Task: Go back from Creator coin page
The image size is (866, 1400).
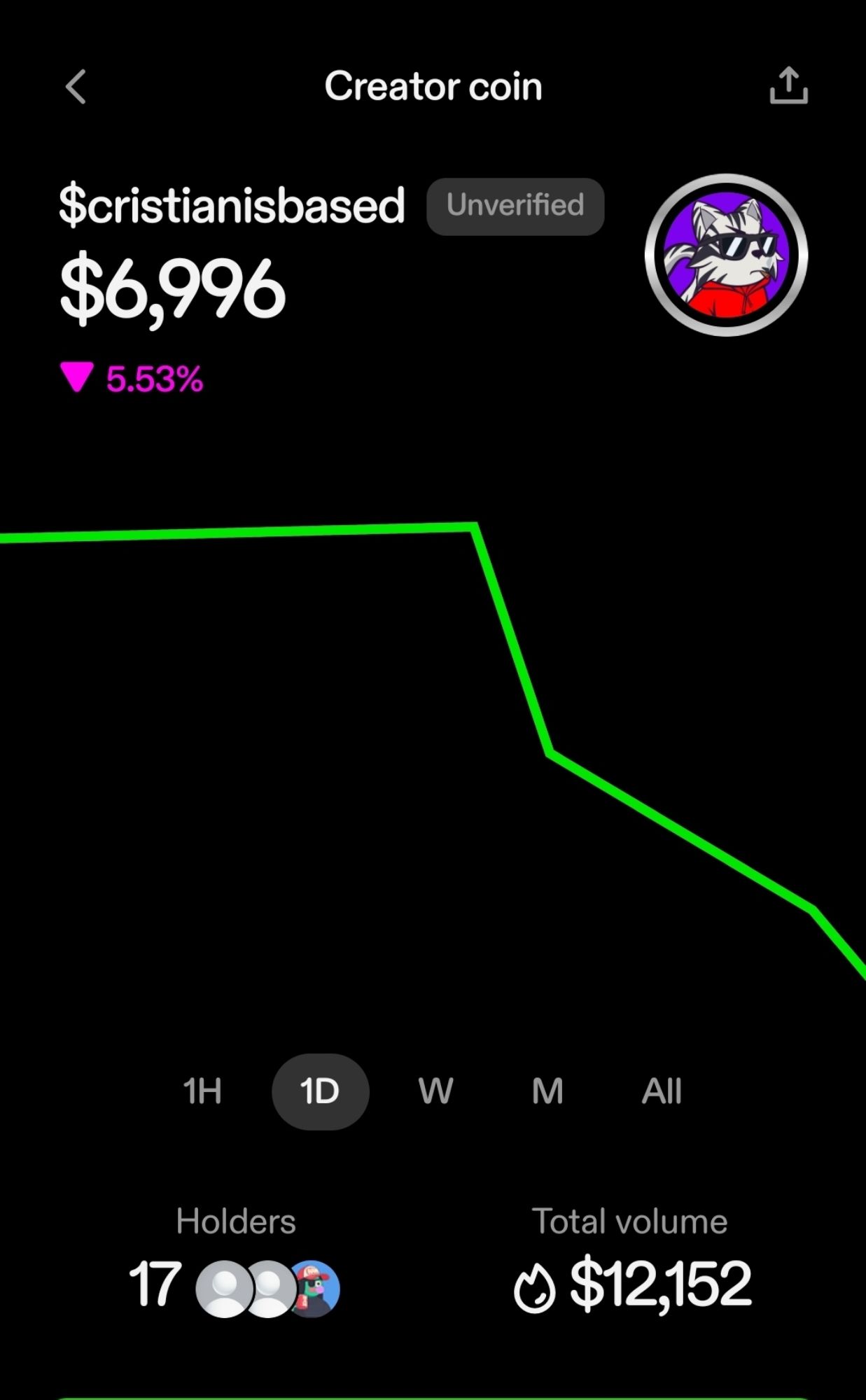Action: (76, 87)
